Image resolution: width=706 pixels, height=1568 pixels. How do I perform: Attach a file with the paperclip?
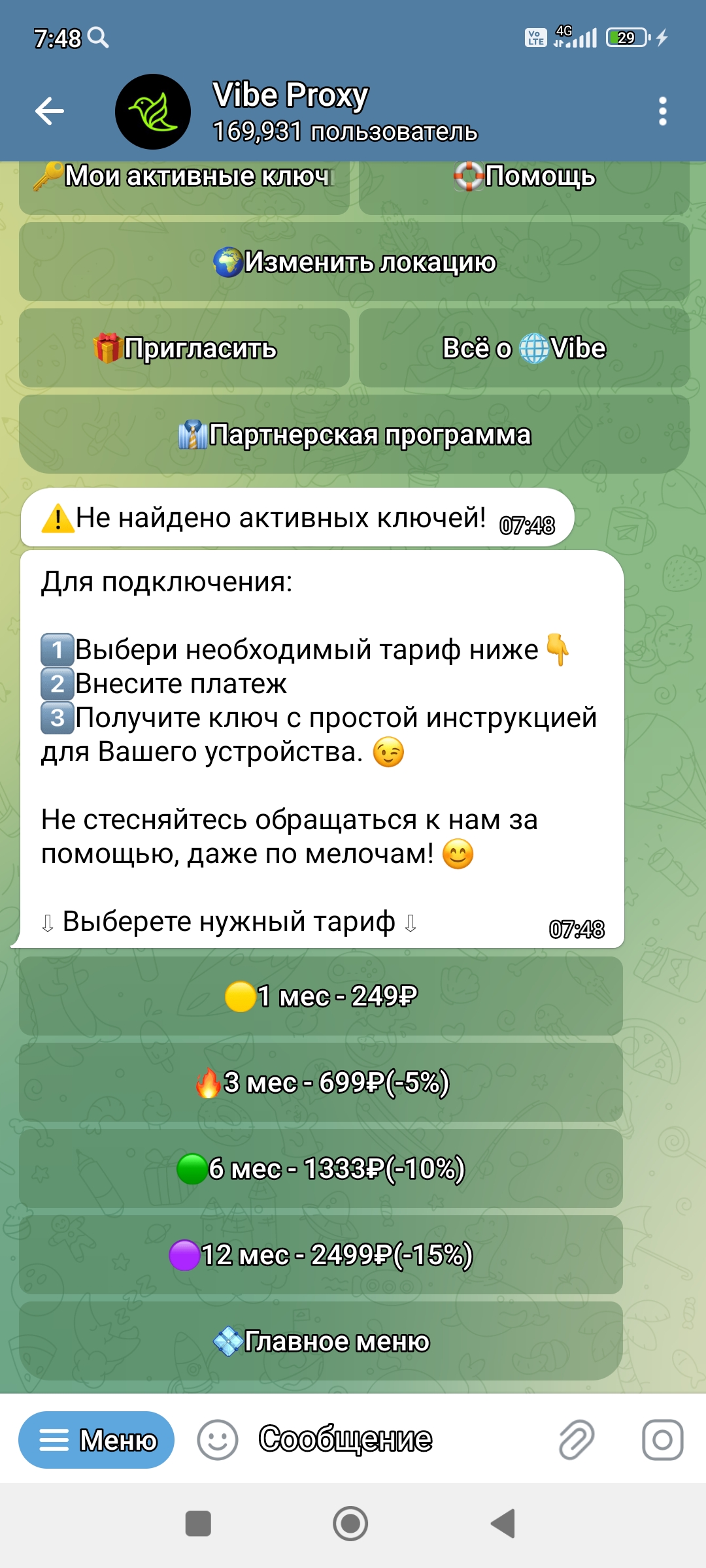[x=577, y=1440]
